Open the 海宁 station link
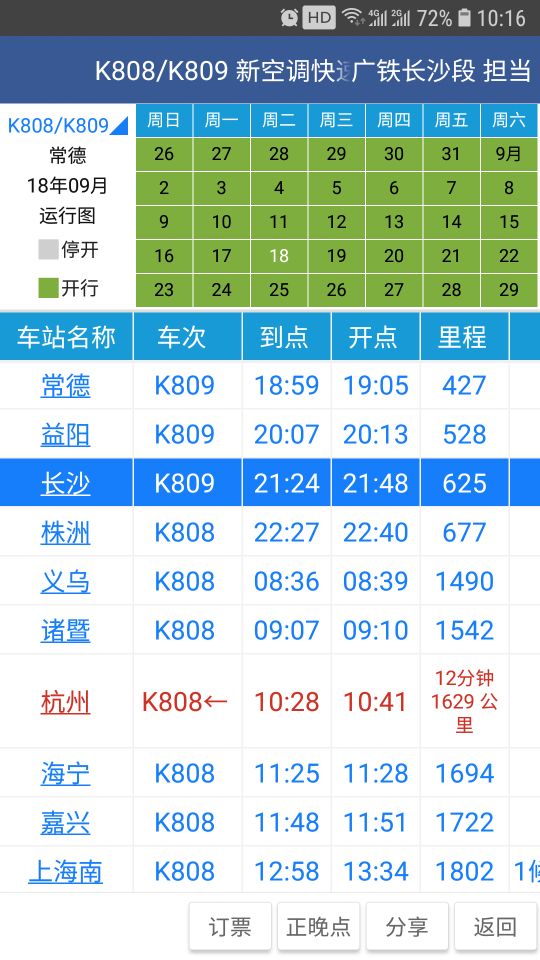 (x=66, y=773)
